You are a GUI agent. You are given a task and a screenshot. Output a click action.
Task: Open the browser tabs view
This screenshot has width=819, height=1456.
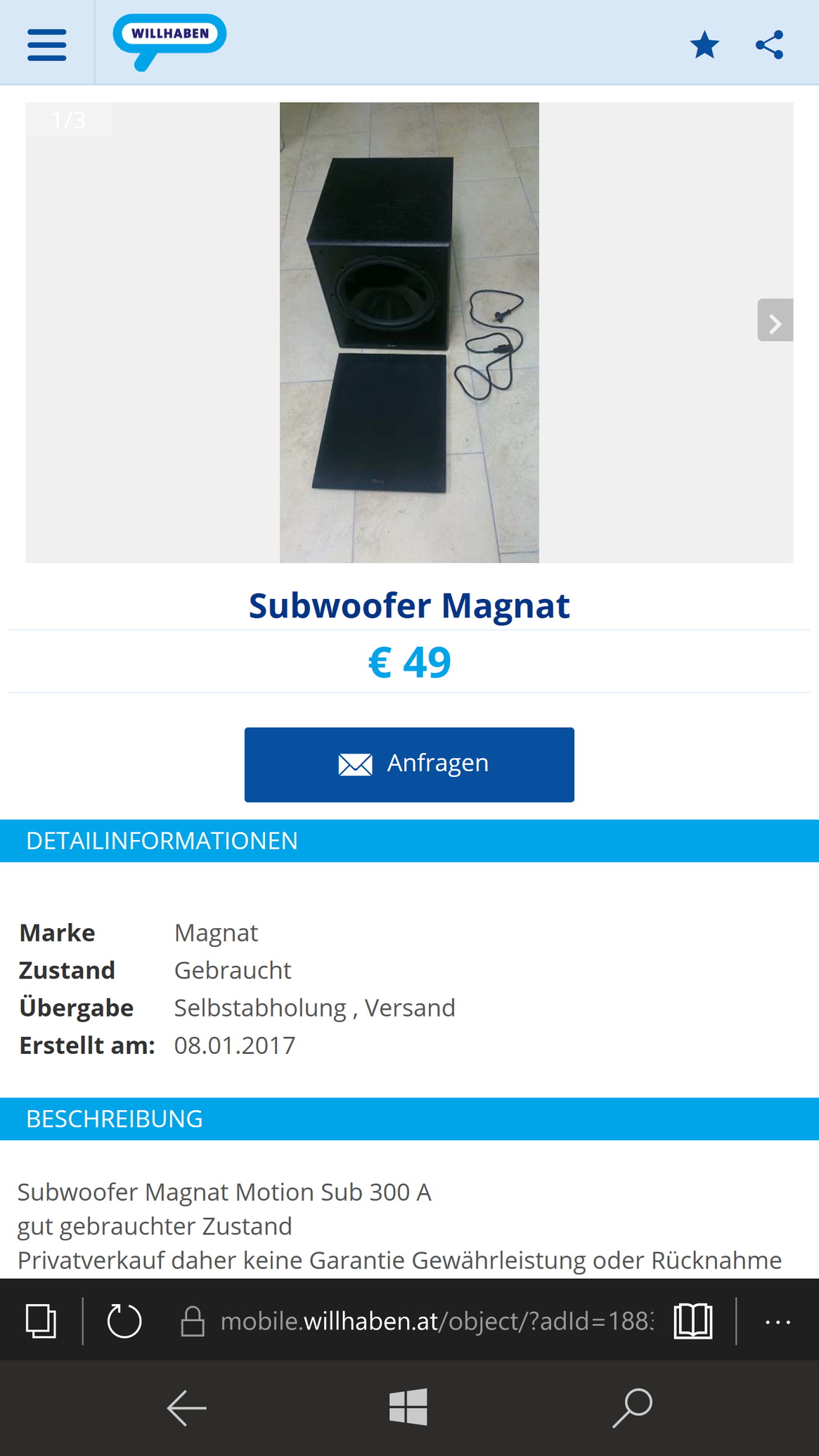click(x=41, y=1320)
